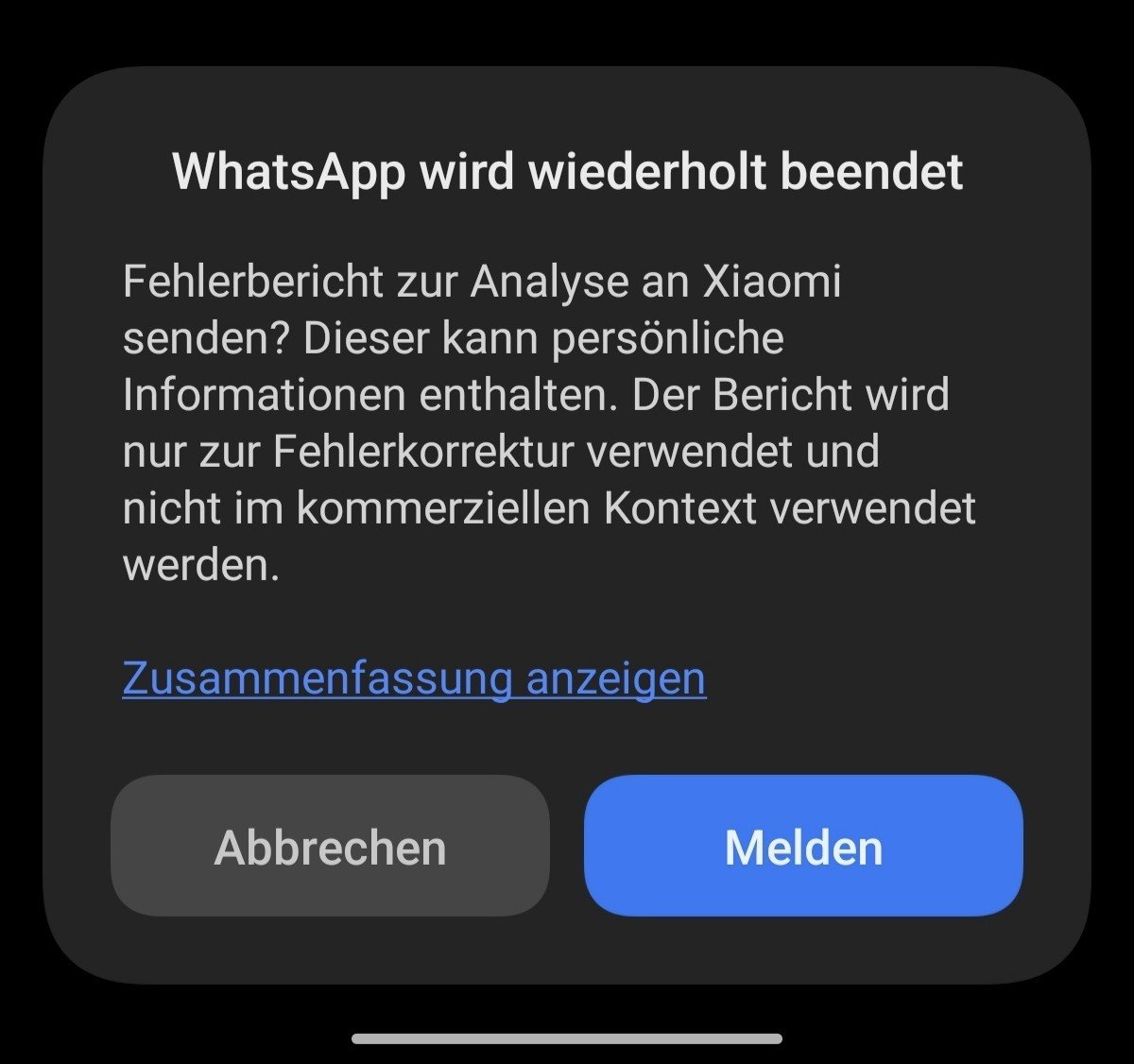The image size is (1134, 1064).
Task: Open the Zusammenfassung anzeigen link
Action: [x=414, y=678]
